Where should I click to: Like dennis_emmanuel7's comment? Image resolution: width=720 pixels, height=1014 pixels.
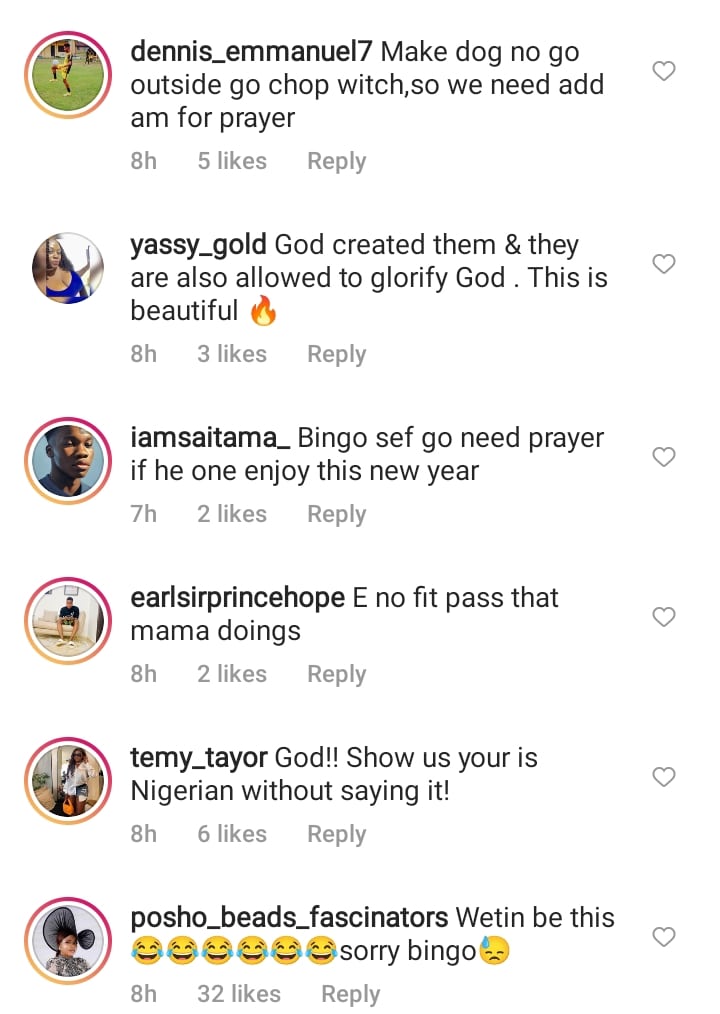pyautogui.click(x=663, y=71)
